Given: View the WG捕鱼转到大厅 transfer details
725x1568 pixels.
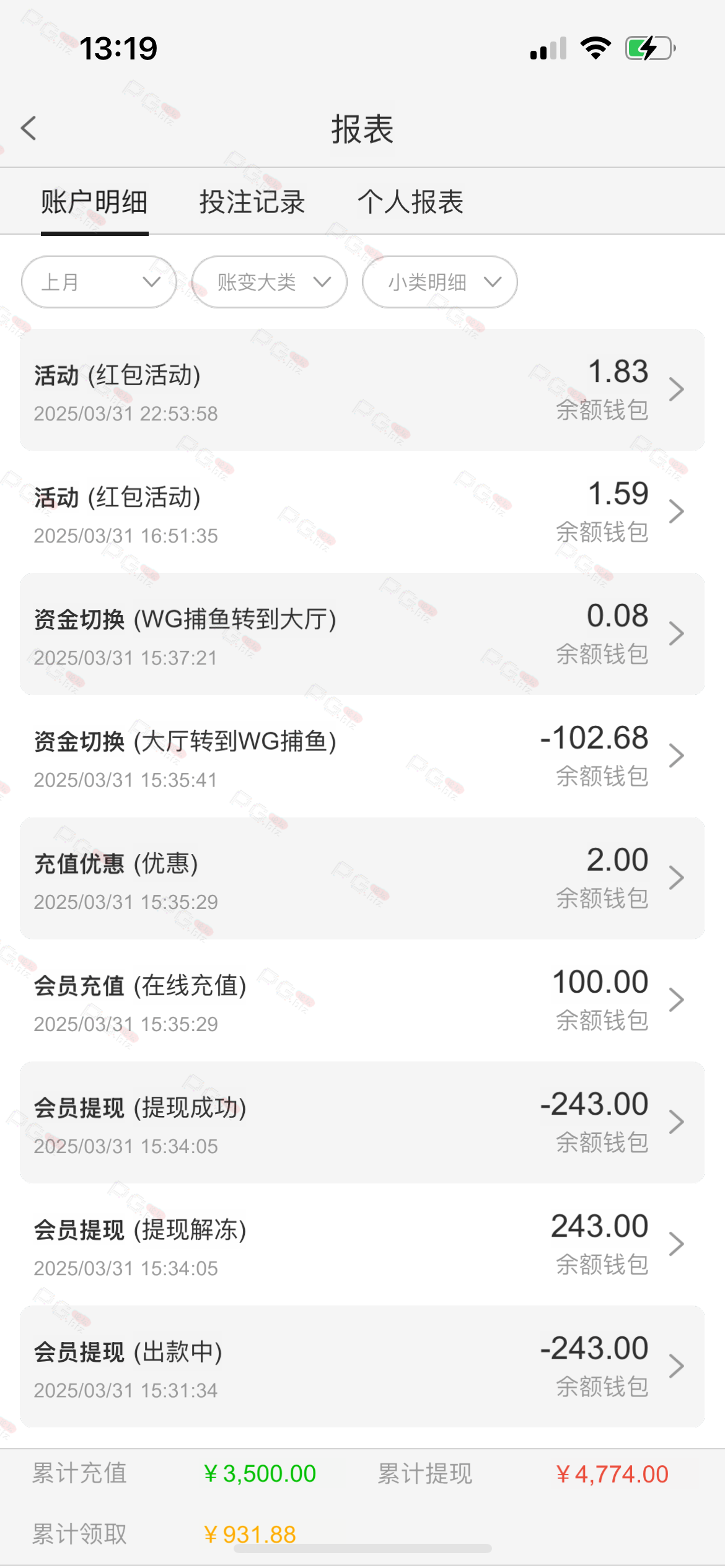Looking at the screenshot, I should coord(362,634).
